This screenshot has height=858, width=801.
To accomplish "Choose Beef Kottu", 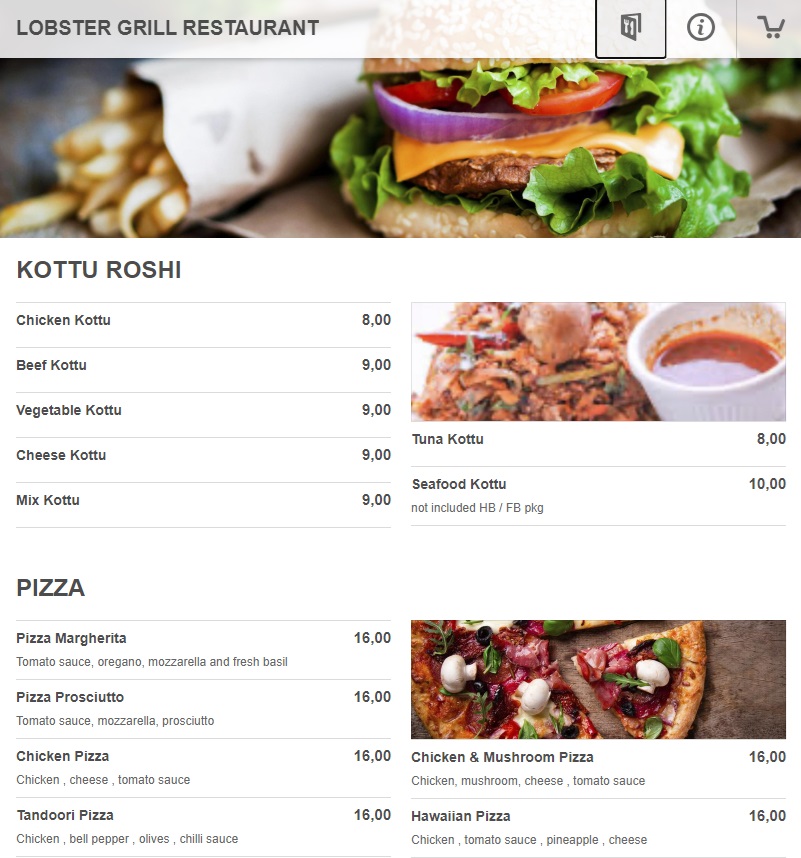I will (52, 366).
